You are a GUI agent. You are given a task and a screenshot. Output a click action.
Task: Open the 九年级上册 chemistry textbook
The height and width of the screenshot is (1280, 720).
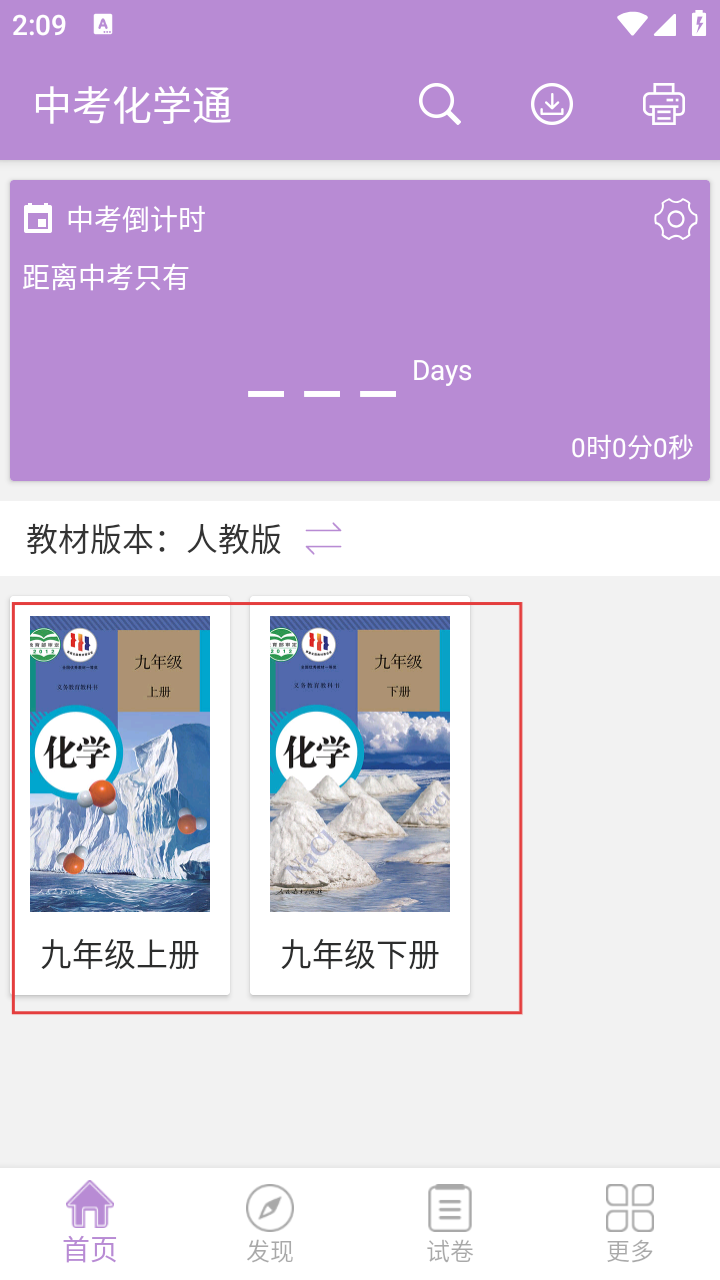(120, 795)
